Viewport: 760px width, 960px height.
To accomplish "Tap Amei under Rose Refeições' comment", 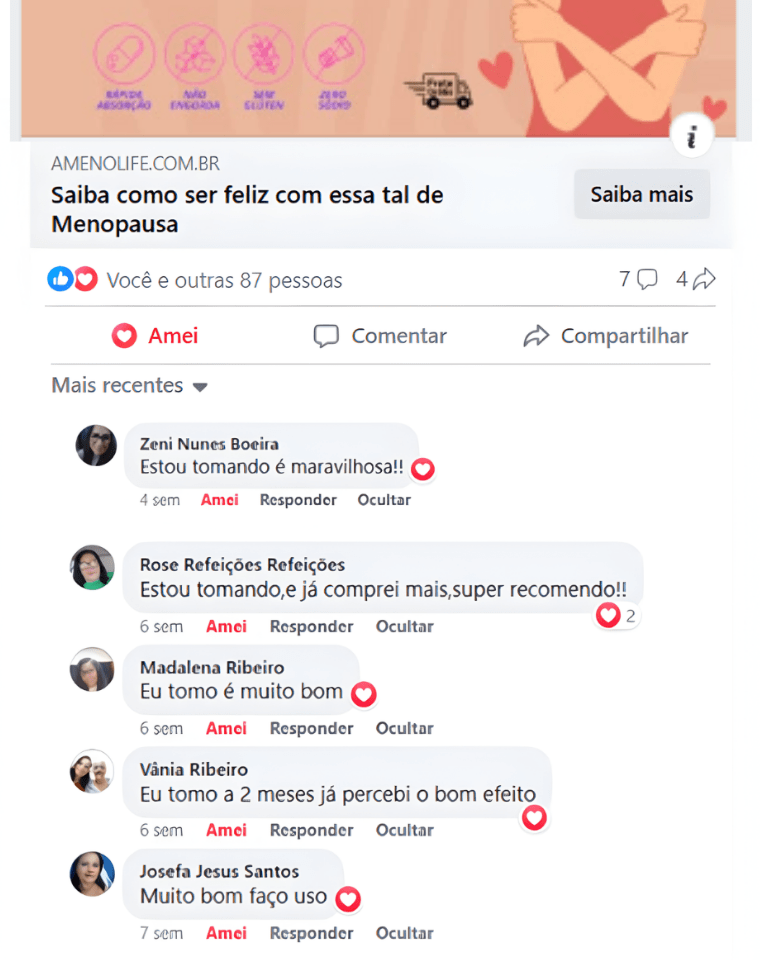I will click(x=226, y=626).
